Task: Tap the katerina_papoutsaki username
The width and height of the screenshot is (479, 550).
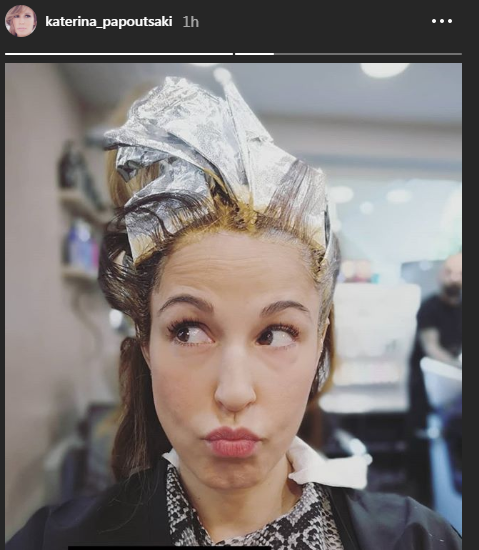Action: (x=109, y=22)
